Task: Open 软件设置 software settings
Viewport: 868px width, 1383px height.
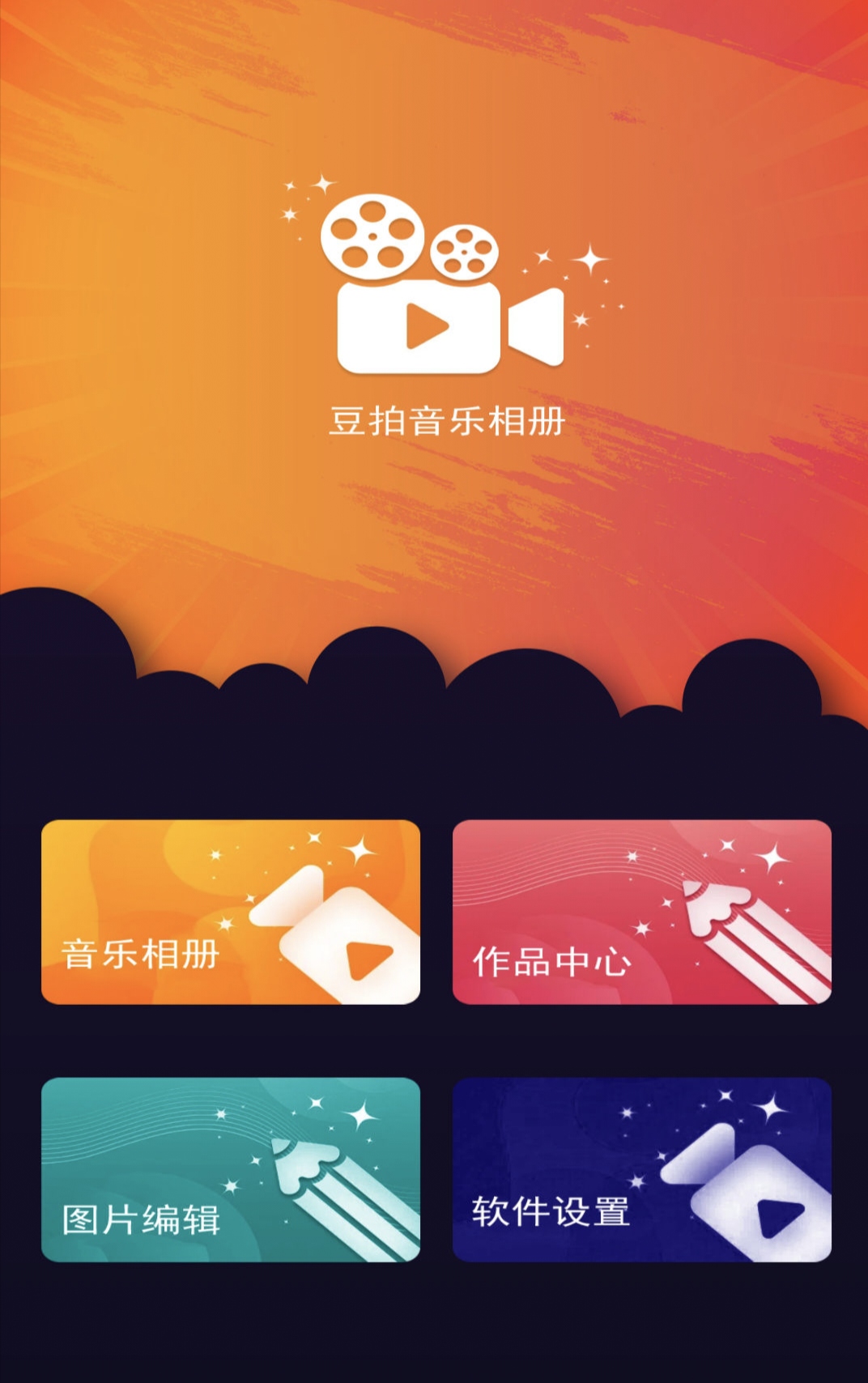Action: [x=641, y=1169]
